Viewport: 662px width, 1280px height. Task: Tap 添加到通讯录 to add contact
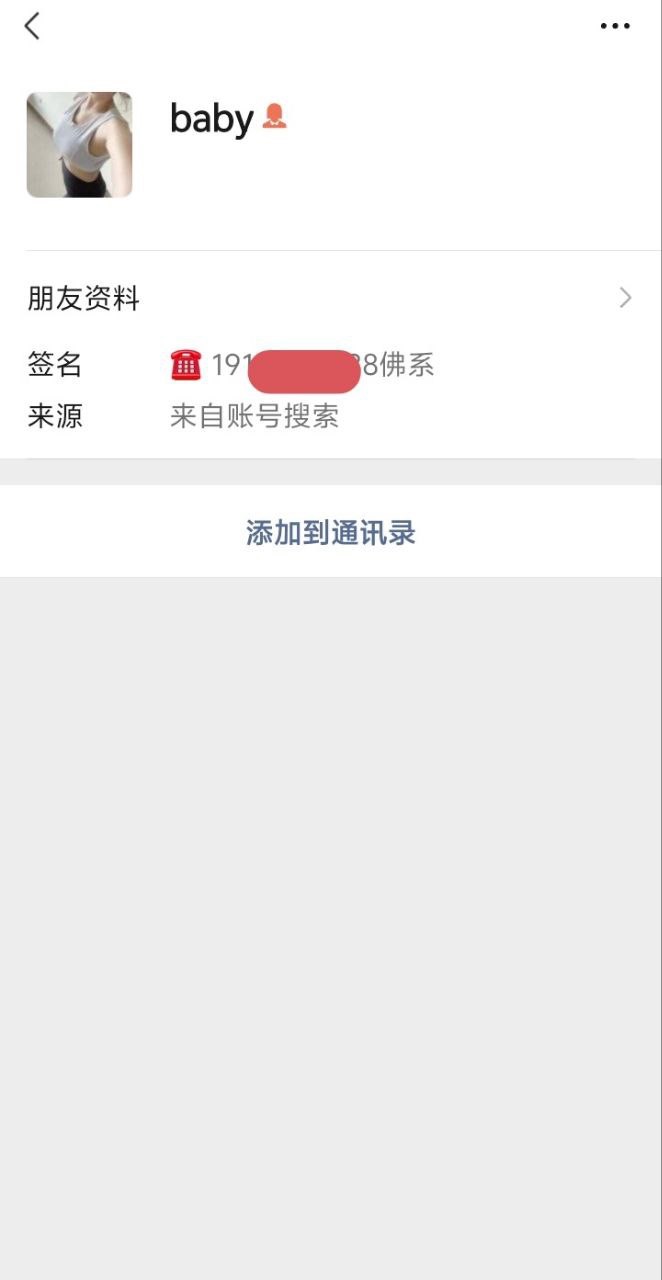pos(330,533)
